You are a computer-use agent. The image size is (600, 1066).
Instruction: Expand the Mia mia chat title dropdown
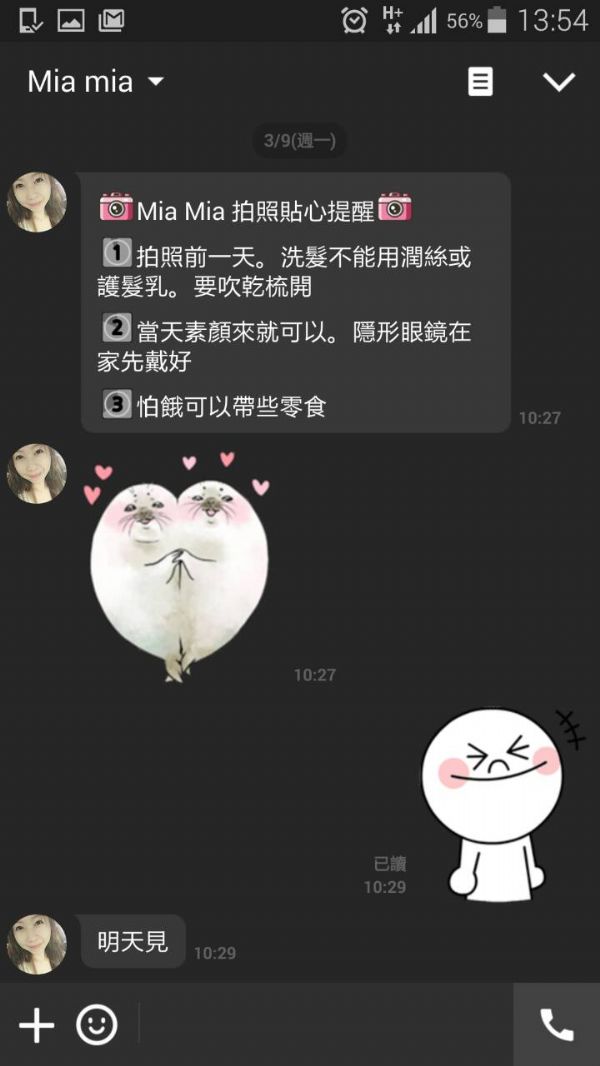click(x=156, y=82)
